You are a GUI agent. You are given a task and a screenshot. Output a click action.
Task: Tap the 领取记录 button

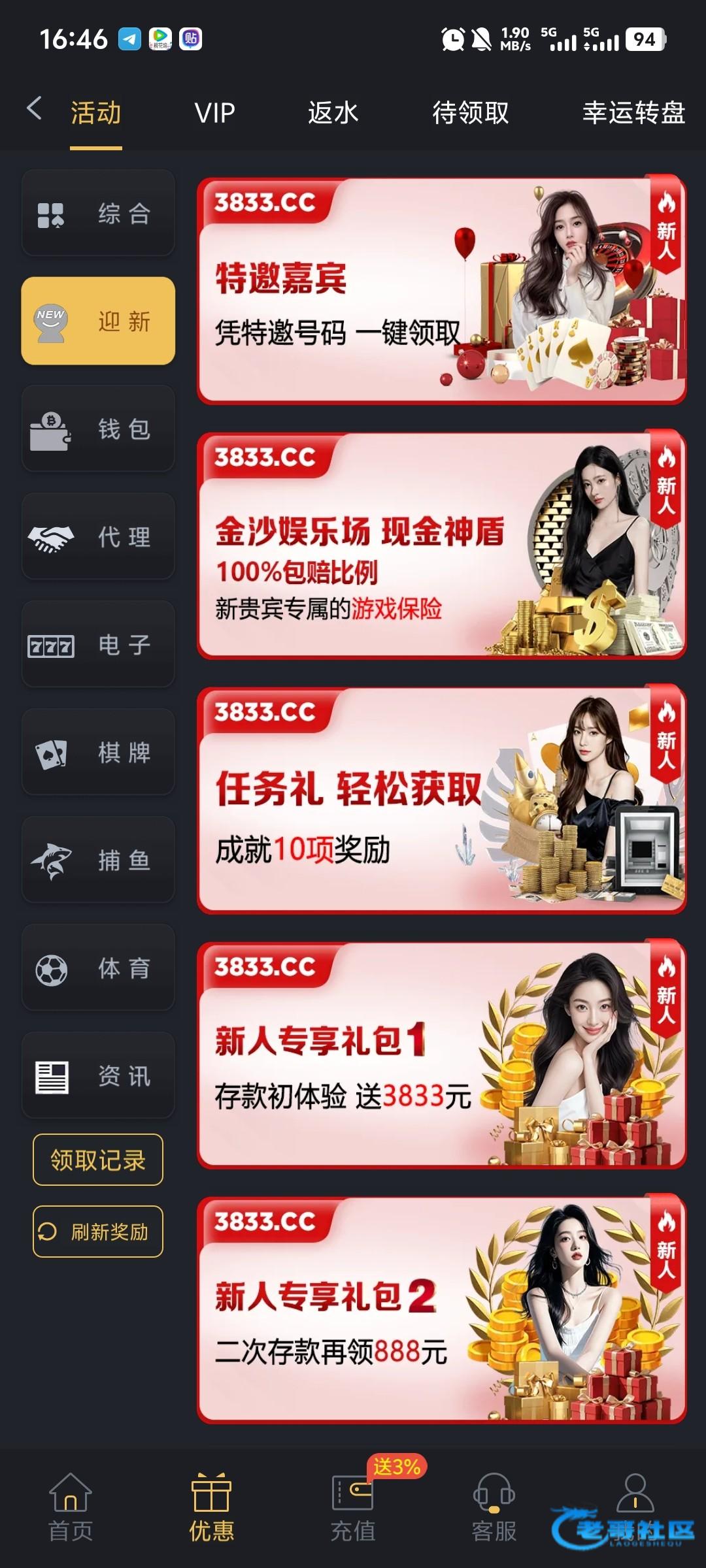98,1160
